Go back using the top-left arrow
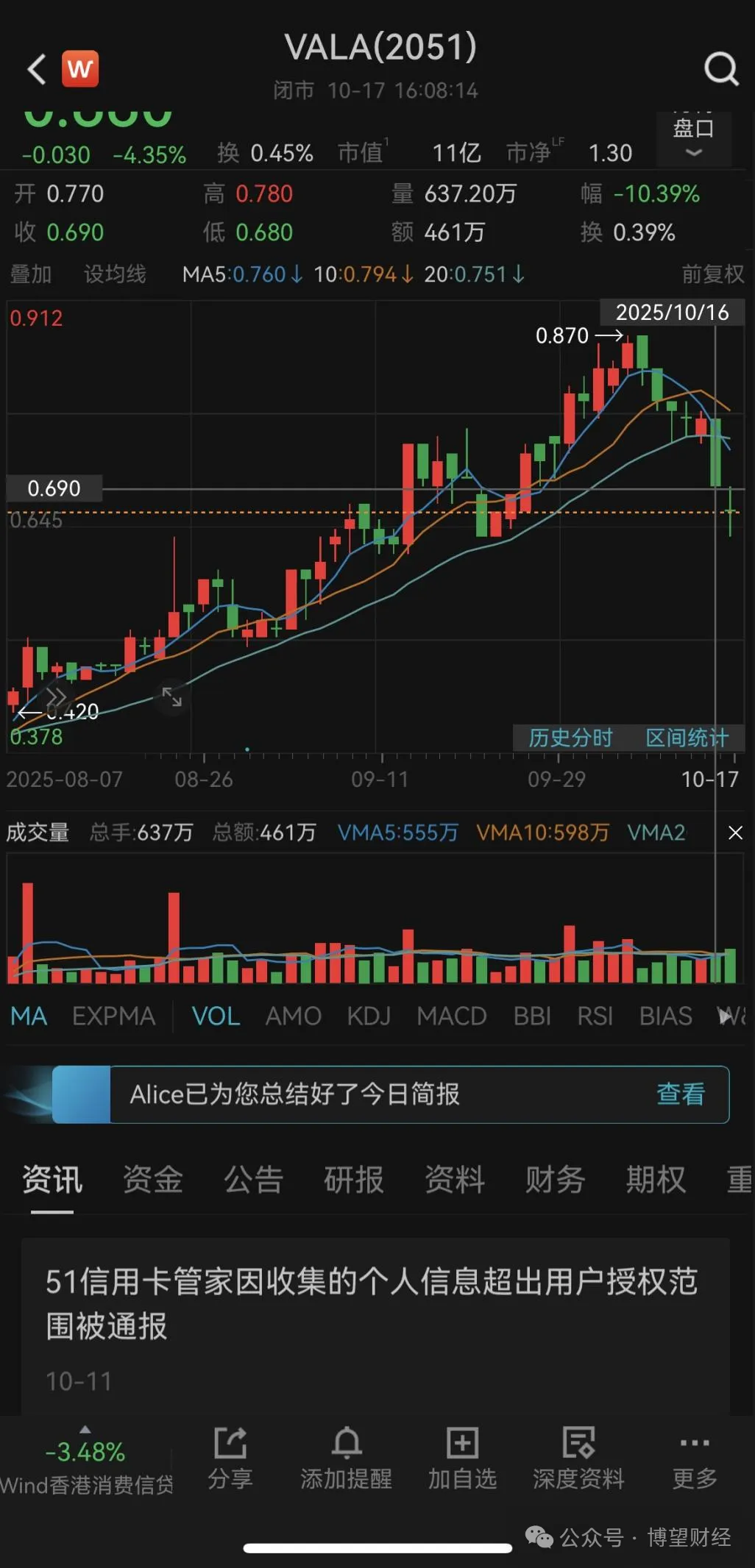 click(x=36, y=70)
